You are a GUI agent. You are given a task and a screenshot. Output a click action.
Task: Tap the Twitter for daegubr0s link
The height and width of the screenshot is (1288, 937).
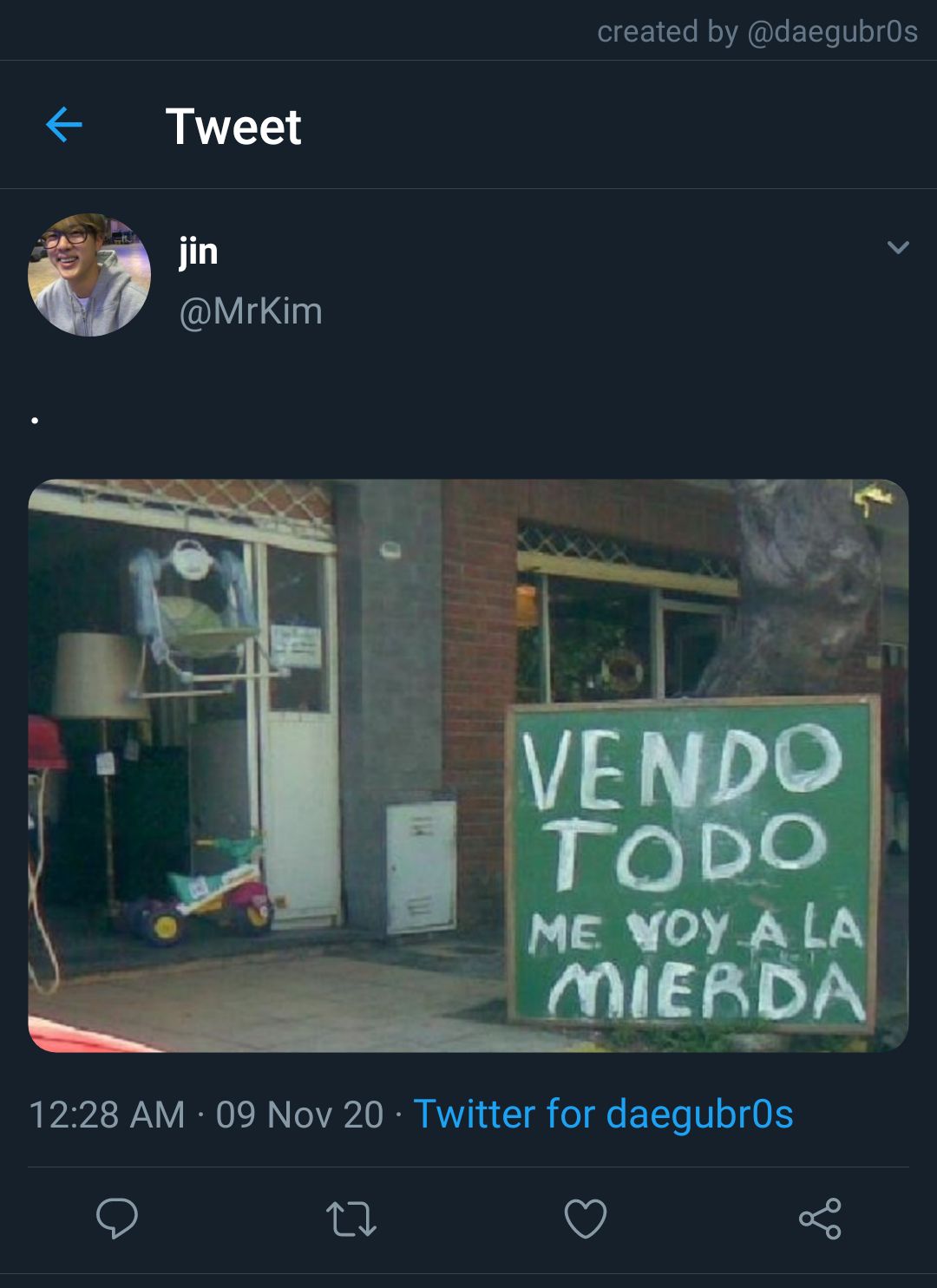click(603, 1115)
